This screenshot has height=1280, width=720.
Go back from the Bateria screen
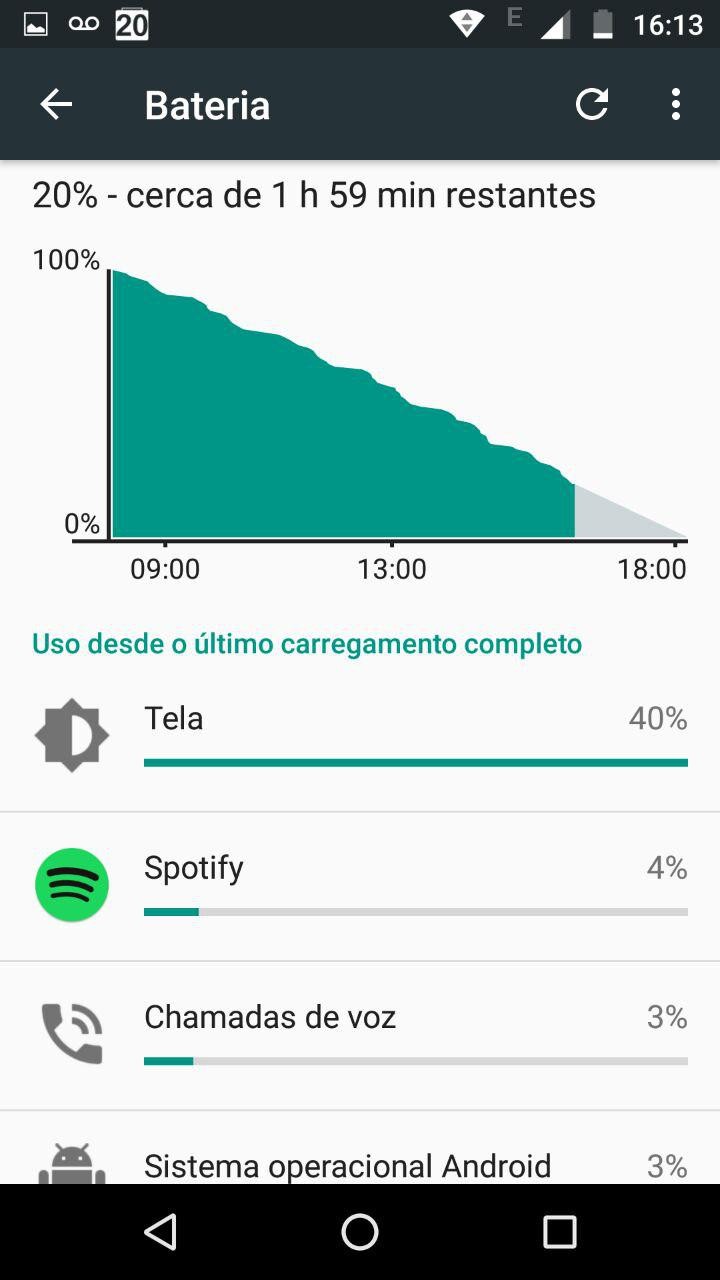pyautogui.click(x=56, y=105)
